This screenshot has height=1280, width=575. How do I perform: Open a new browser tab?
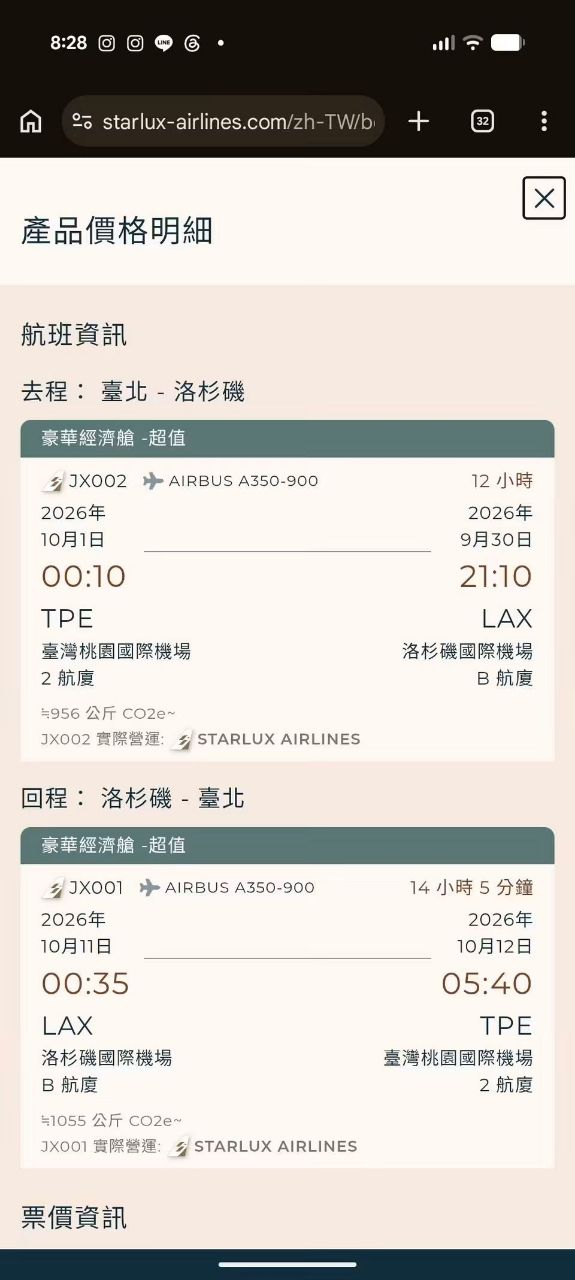(x=419, y=122)
